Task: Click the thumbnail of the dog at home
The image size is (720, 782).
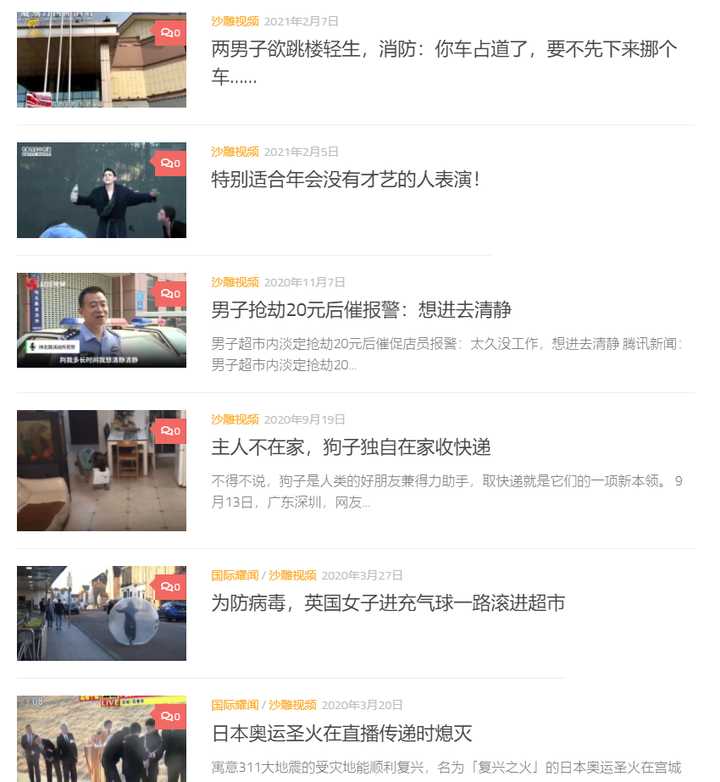Action: 100,470
